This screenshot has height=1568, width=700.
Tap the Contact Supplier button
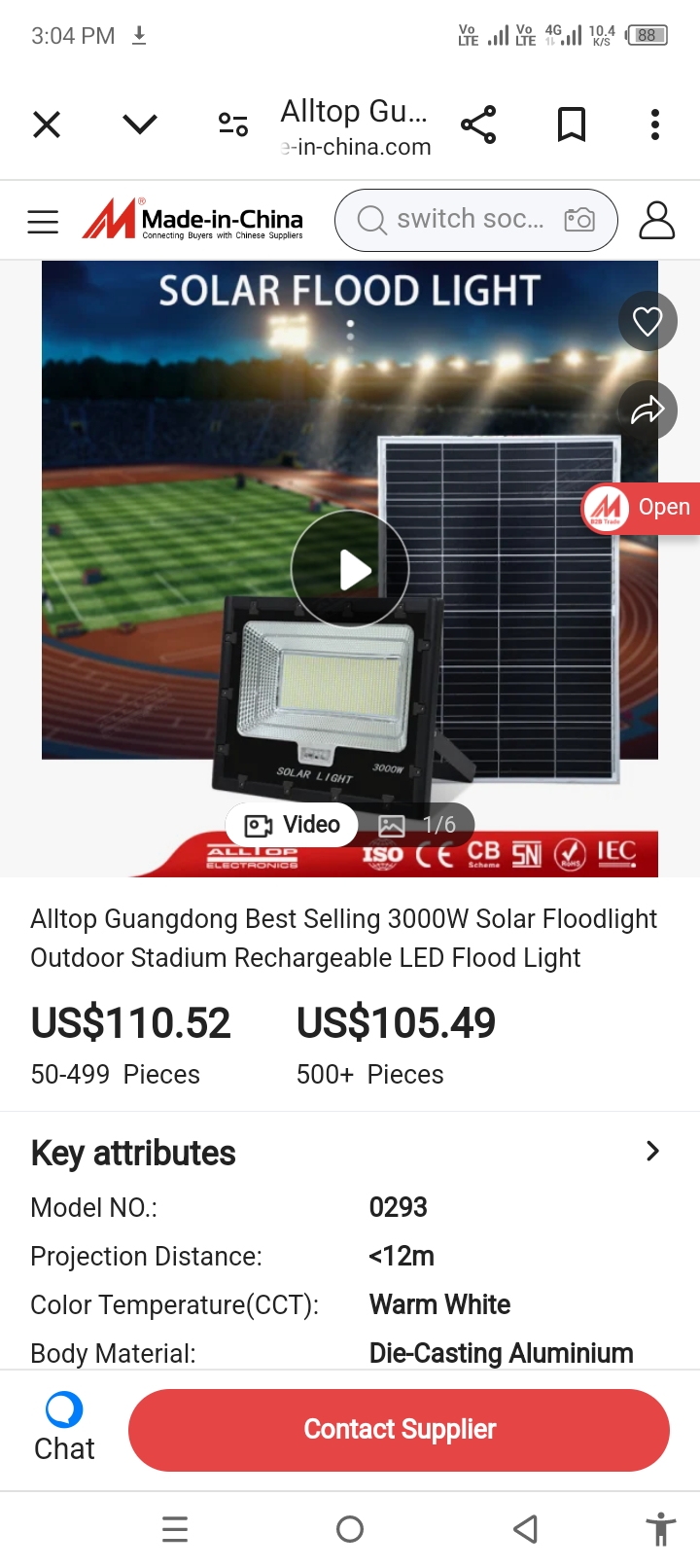pos(399,1429)
